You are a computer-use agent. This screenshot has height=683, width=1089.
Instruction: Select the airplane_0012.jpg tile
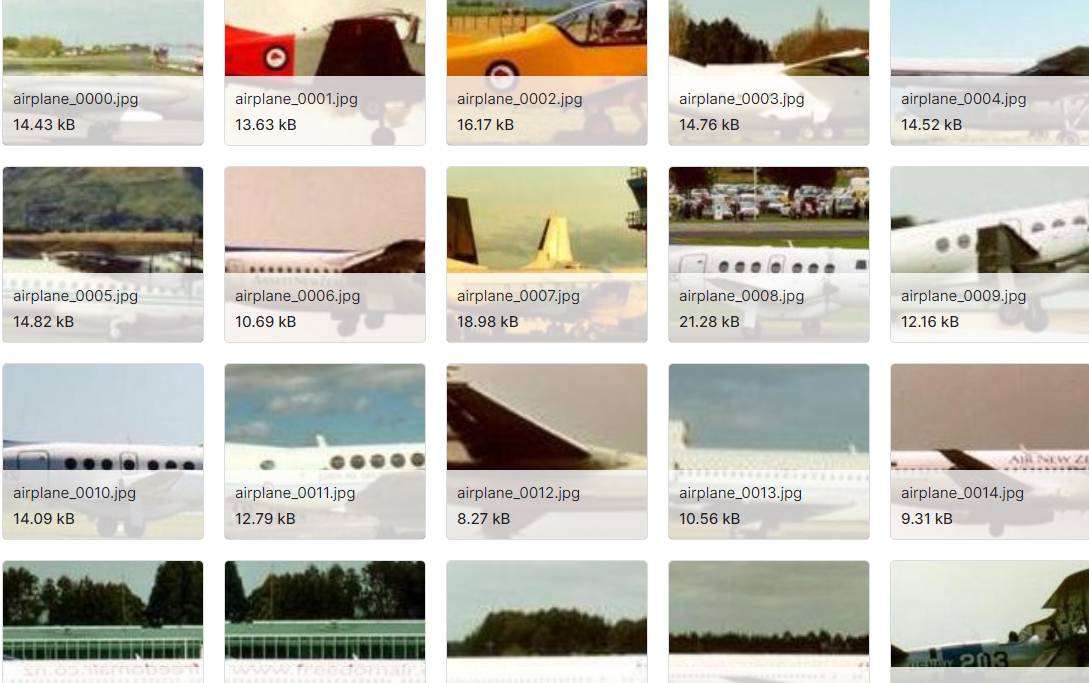(547, 451)
